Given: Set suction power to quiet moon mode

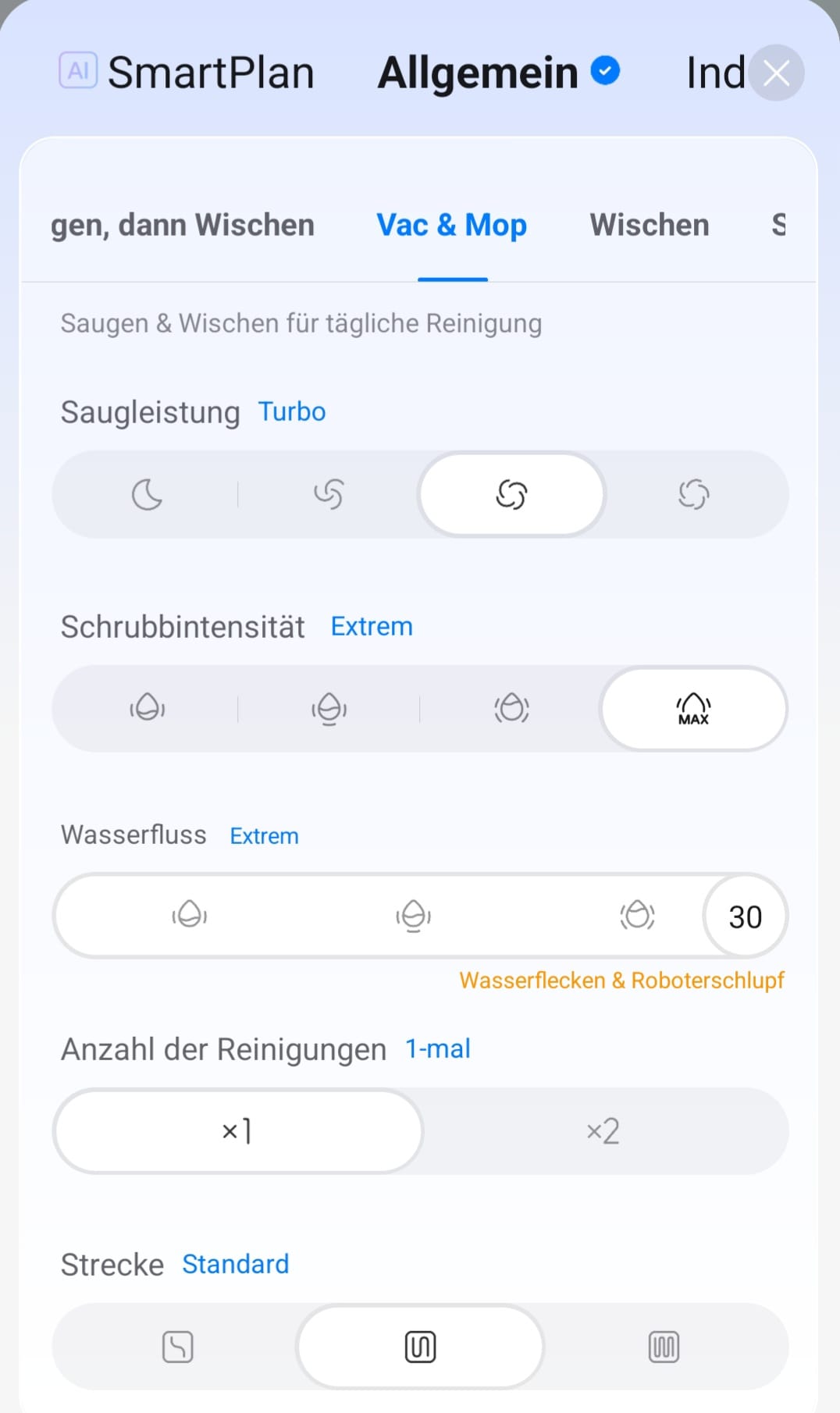Looking at the screenshot, I should click(x=147, y=494).
